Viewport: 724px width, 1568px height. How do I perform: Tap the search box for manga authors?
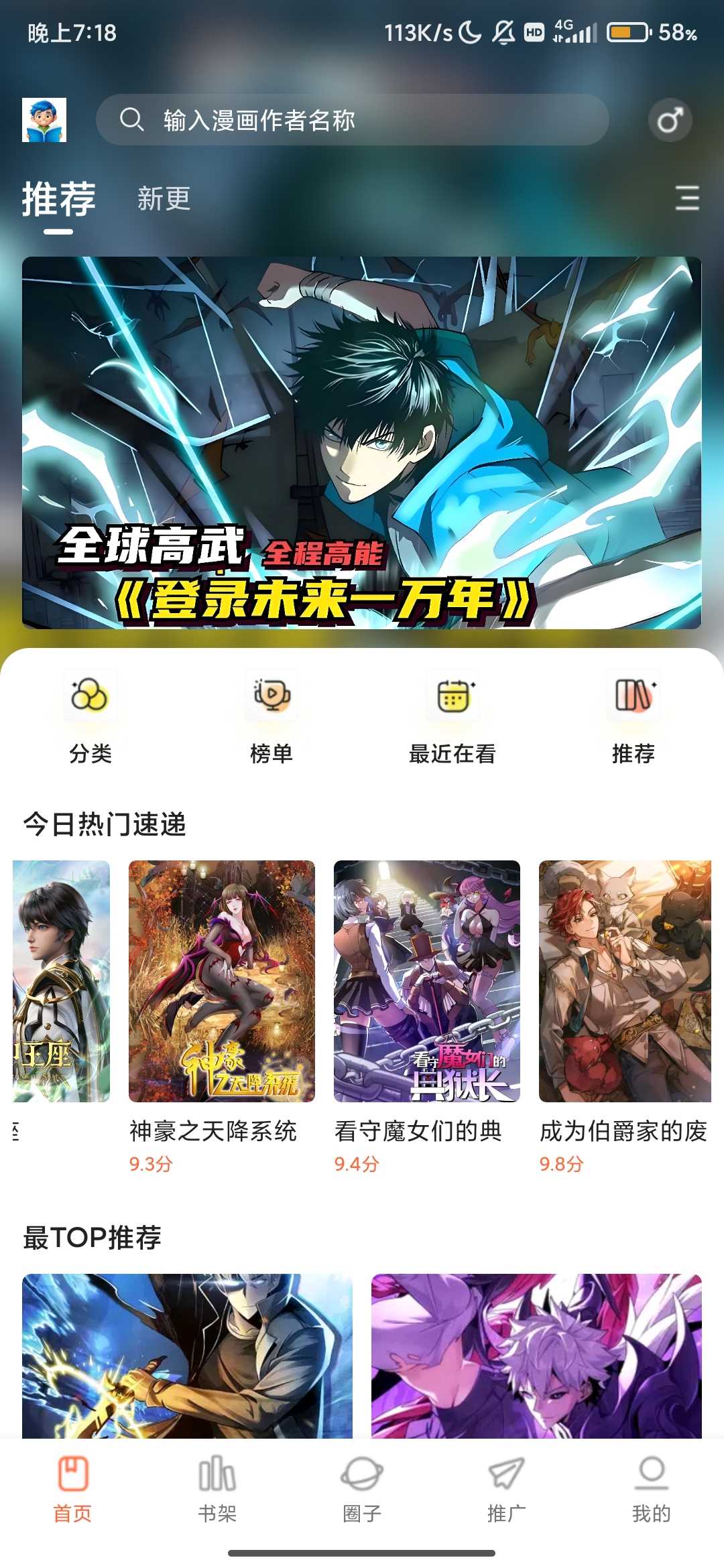pyautogui.click(x=352, y=120)
